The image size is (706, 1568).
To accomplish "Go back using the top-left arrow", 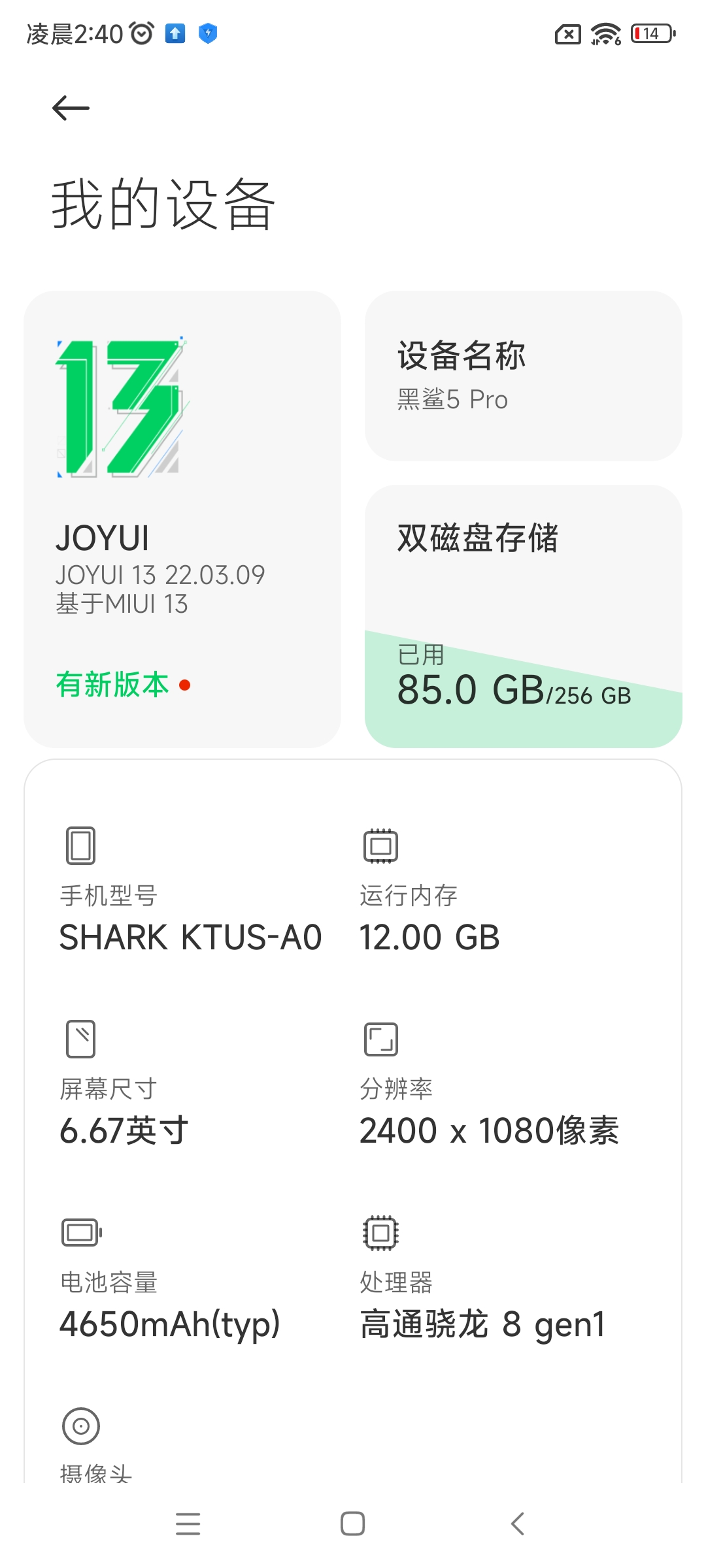I will point(71,108).
